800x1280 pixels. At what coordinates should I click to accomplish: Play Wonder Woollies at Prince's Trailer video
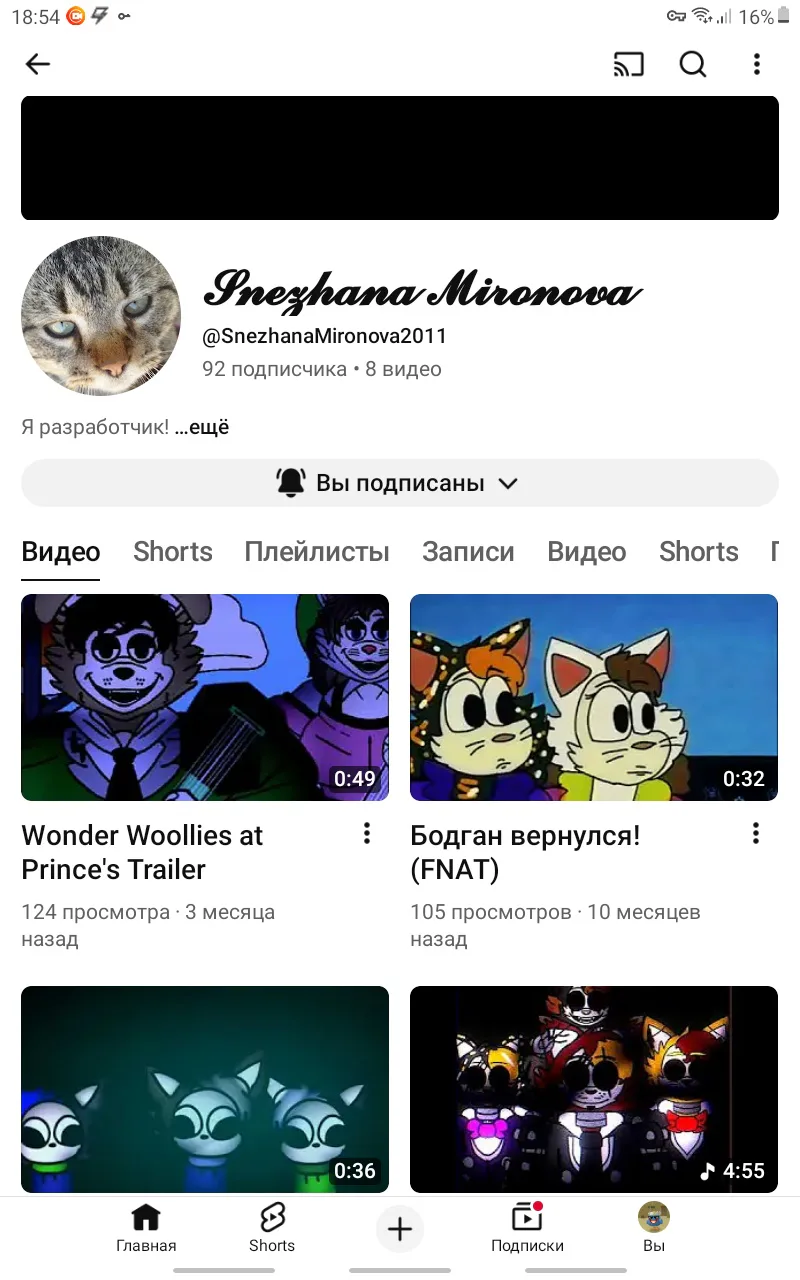(205, 697)
